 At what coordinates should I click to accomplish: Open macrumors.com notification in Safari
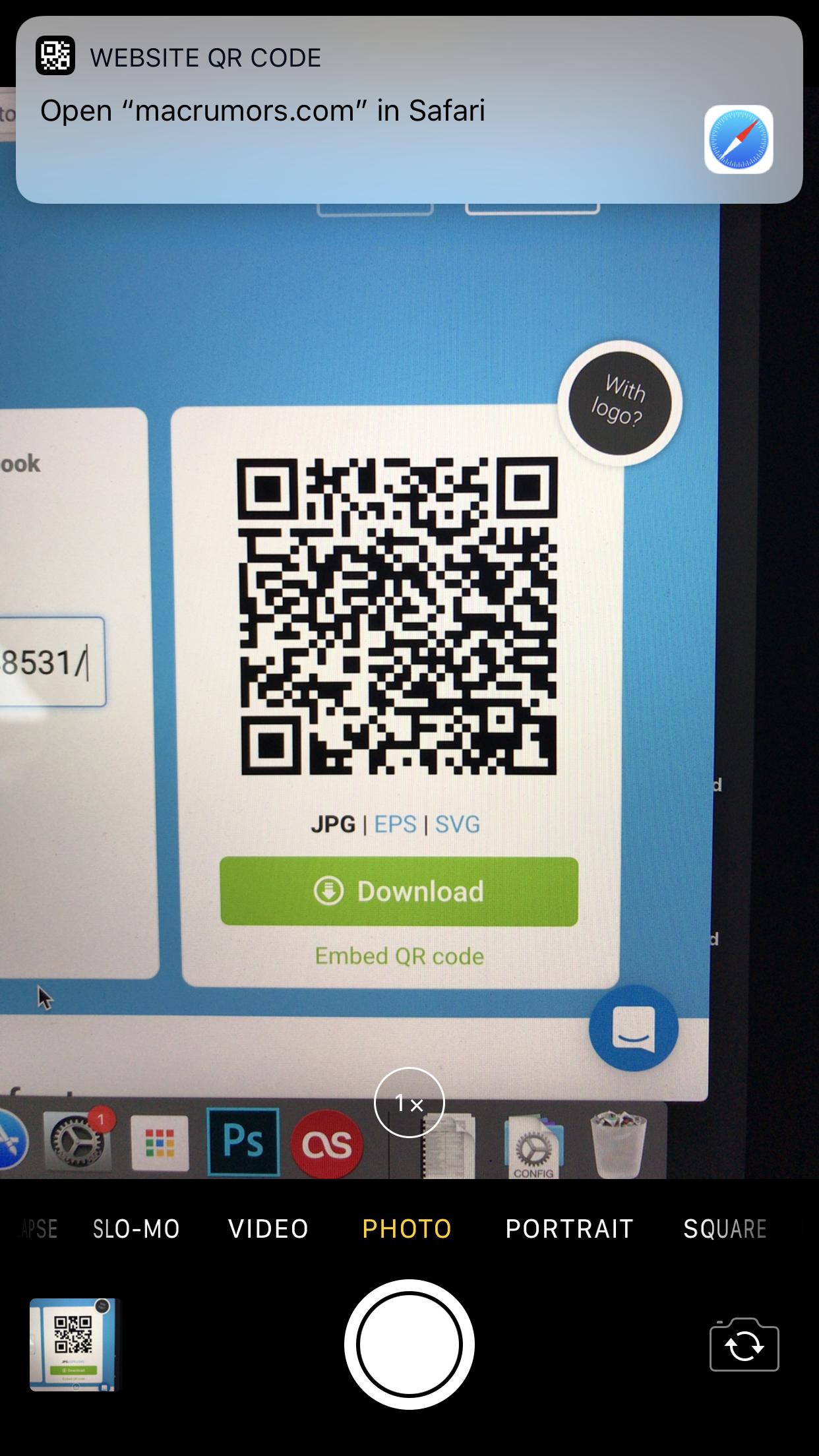pos(409,110)
